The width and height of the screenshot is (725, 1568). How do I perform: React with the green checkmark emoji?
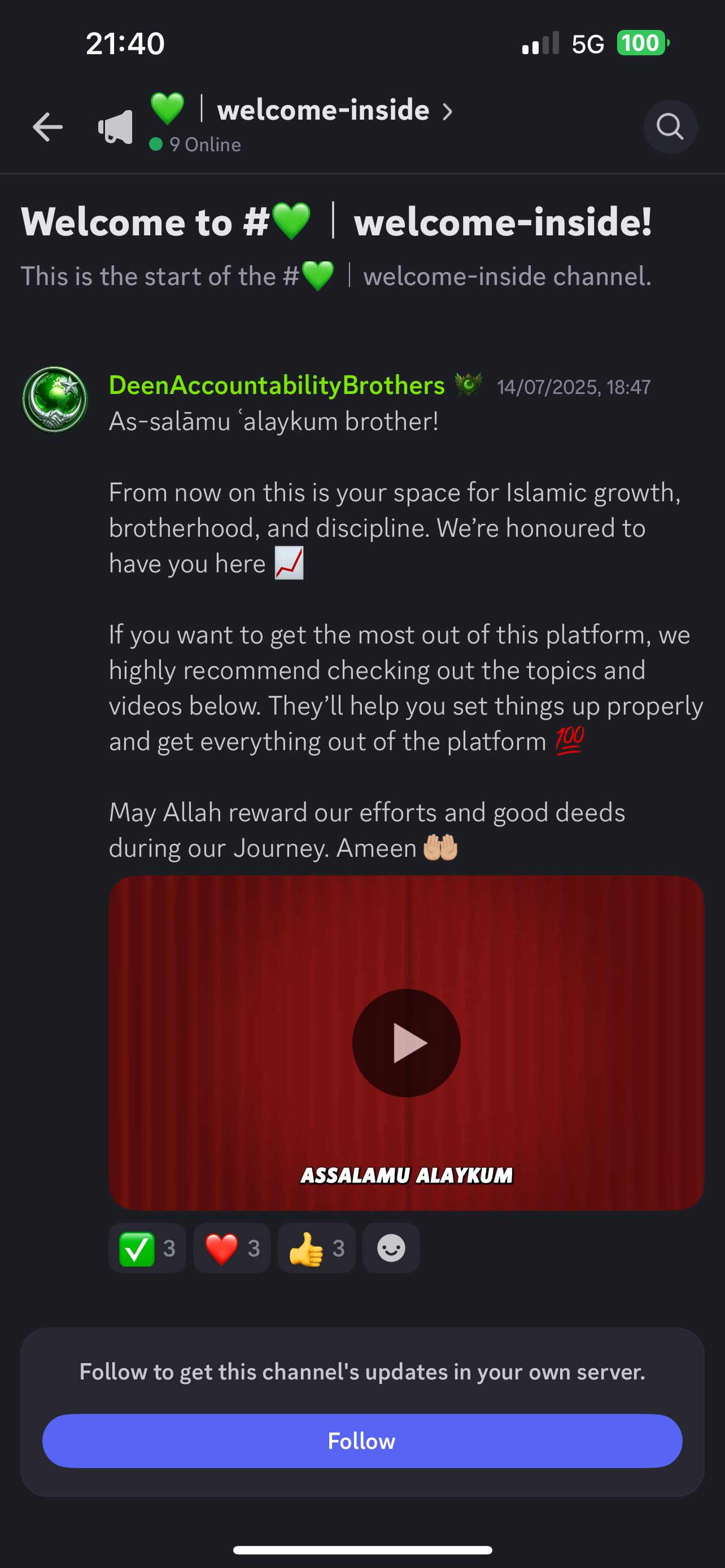coord(147,1248)
